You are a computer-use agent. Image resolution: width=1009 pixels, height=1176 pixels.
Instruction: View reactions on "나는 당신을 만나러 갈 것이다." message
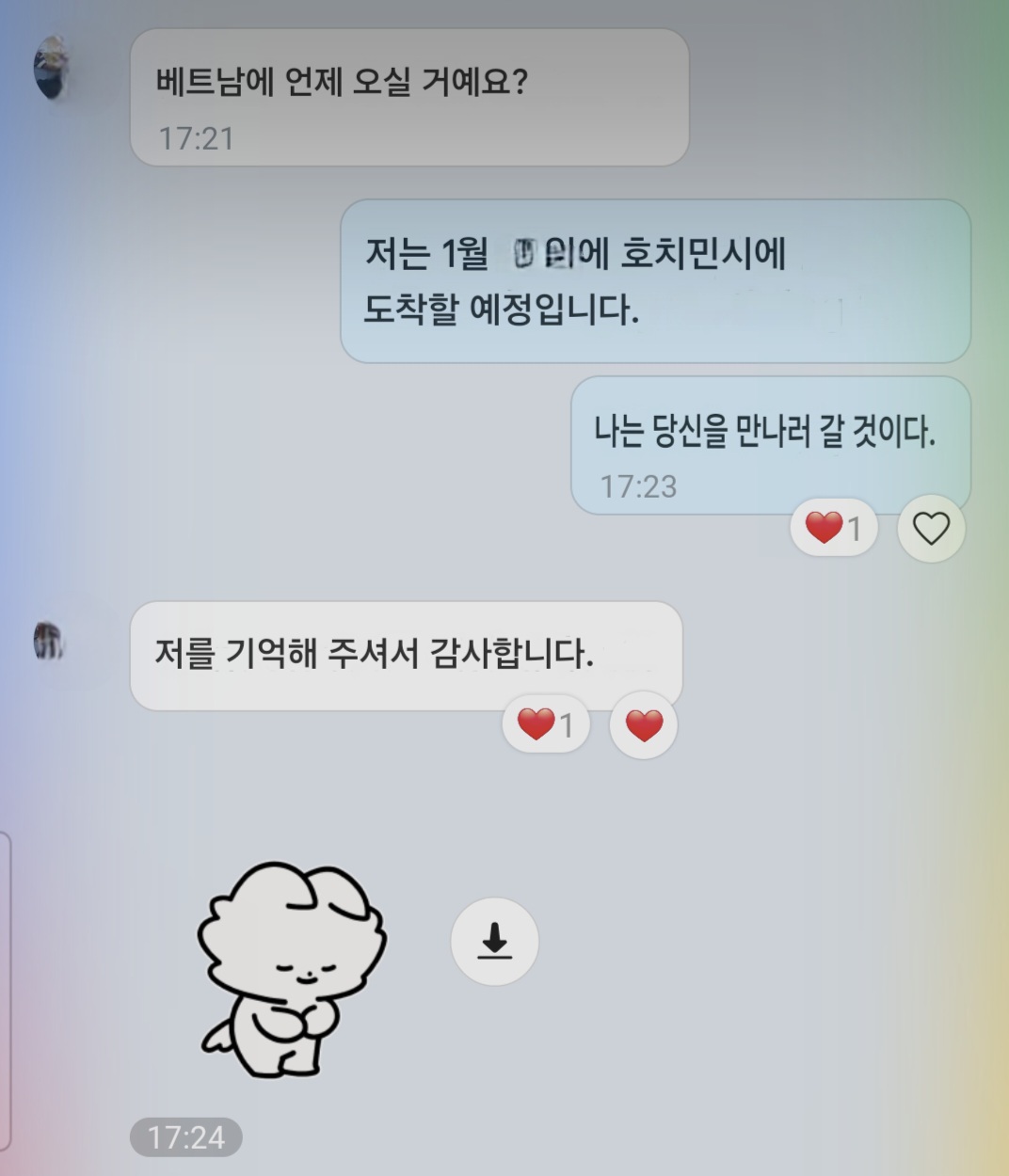click(834, 528)
